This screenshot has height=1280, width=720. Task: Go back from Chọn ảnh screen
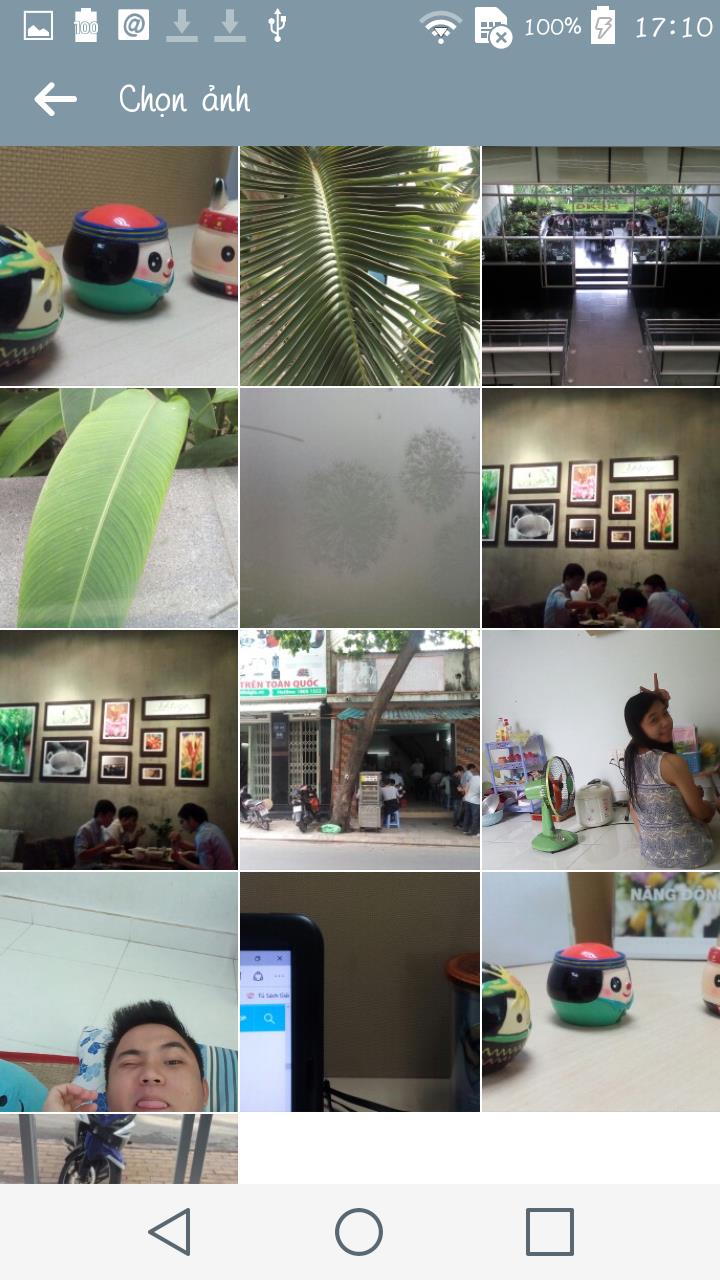point(55,99)
